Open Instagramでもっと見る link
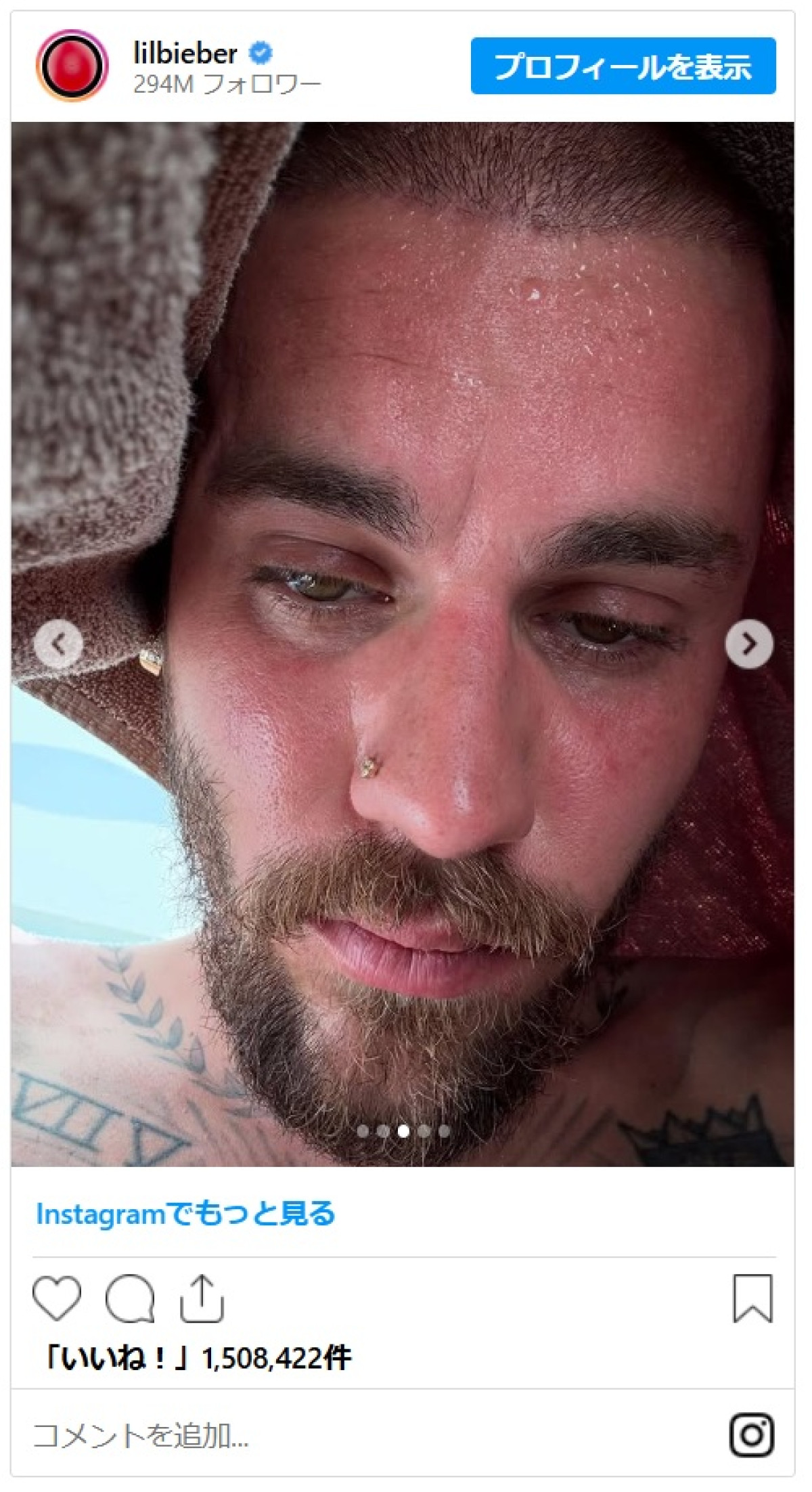Viewport: 812px width, 1492px height. point(185,1214)
